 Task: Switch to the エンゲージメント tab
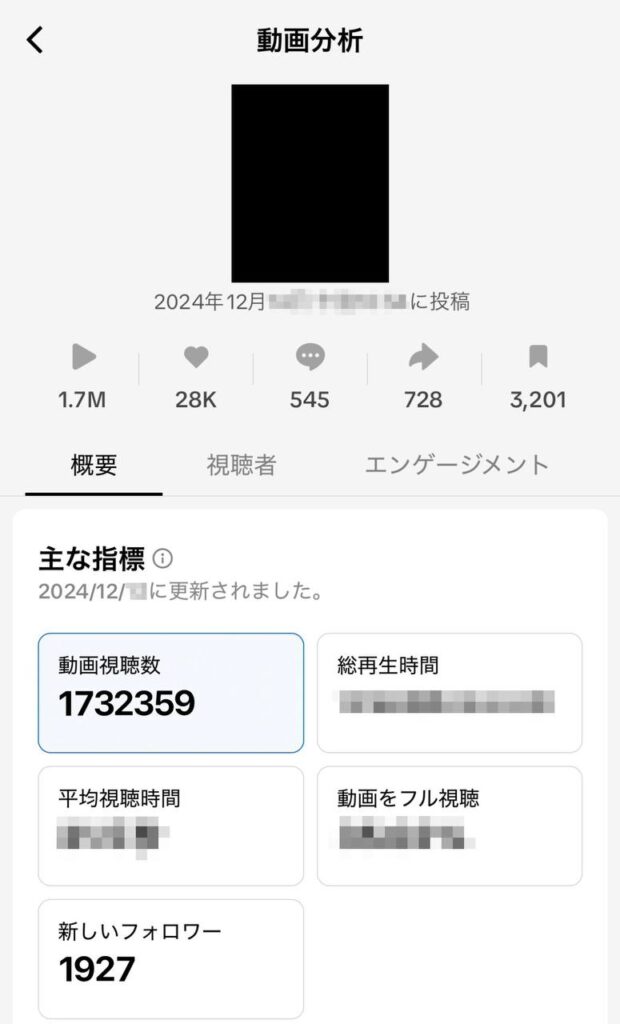[x=457, y=465]
